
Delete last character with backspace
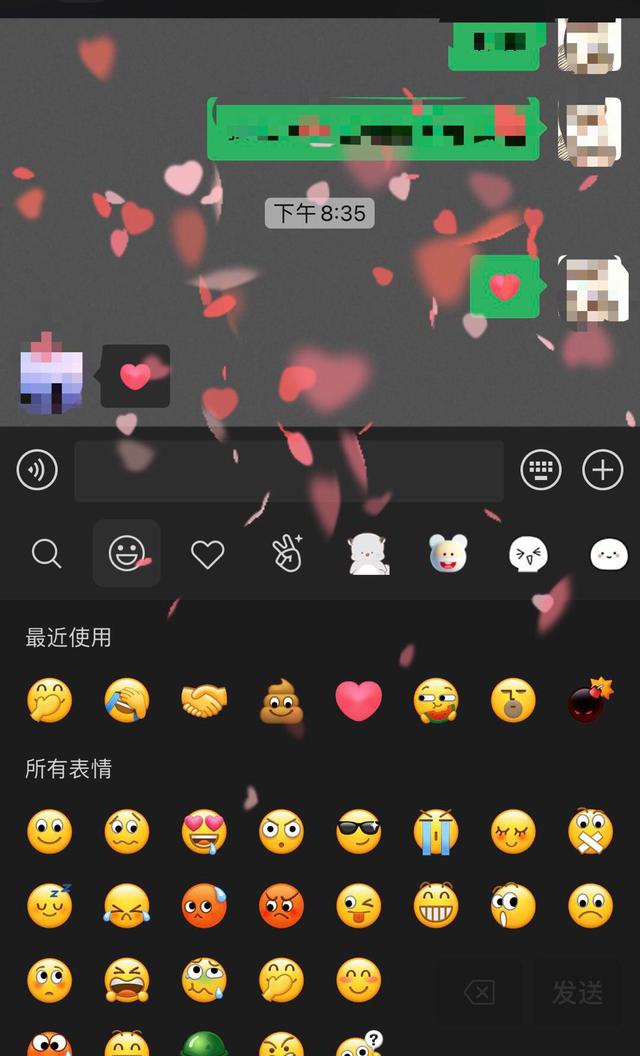[480, 992]
